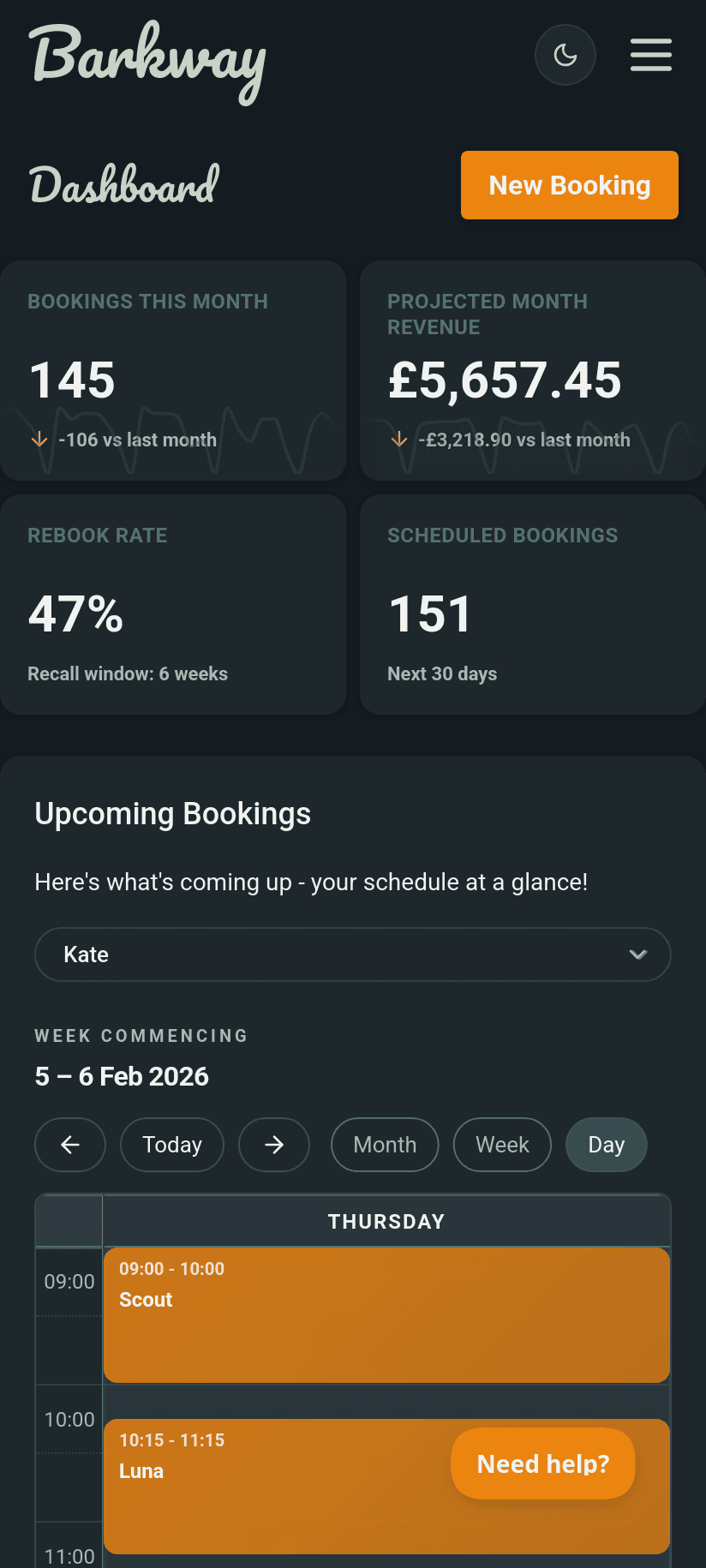Open the hamburger navigation menu
Viewport: 706px width, 1568px height.
pos(650,54)
